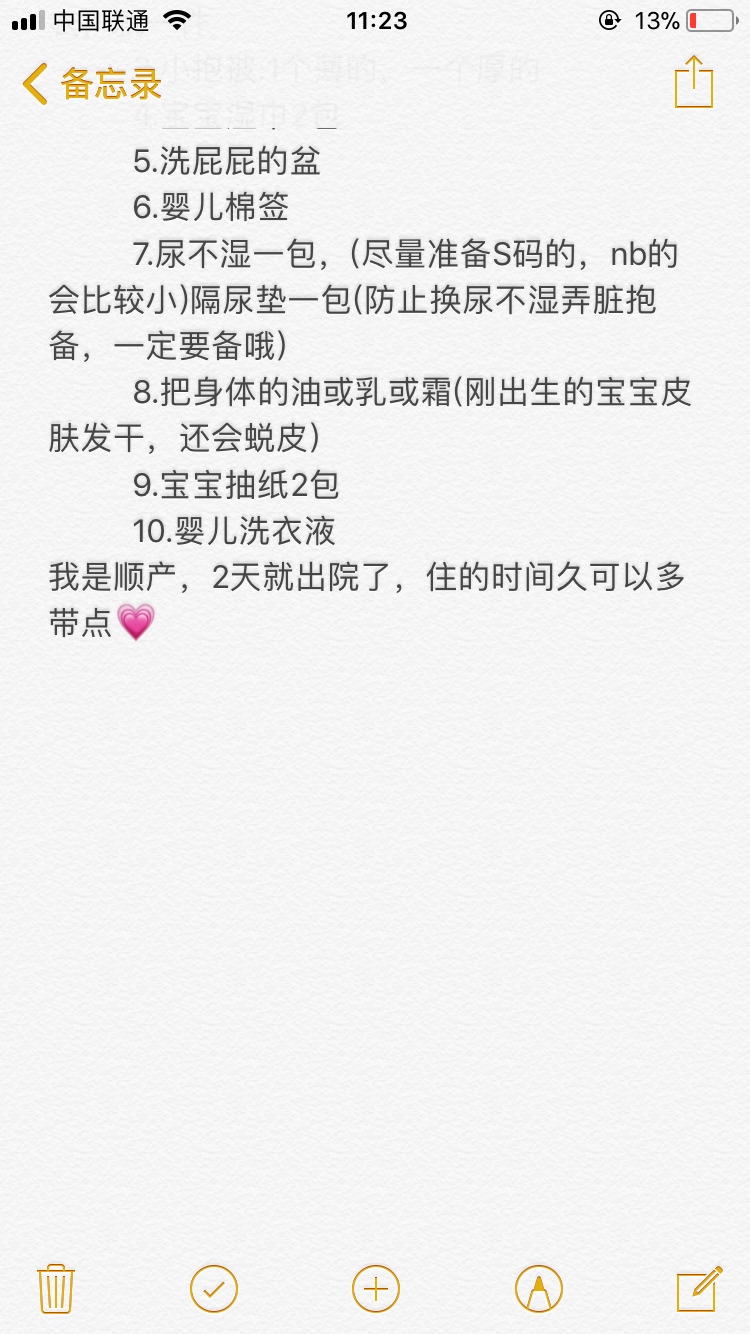Open the plus attachment menu
Viewport: 750px width, 1334px height.
(x=376, y=1288)
